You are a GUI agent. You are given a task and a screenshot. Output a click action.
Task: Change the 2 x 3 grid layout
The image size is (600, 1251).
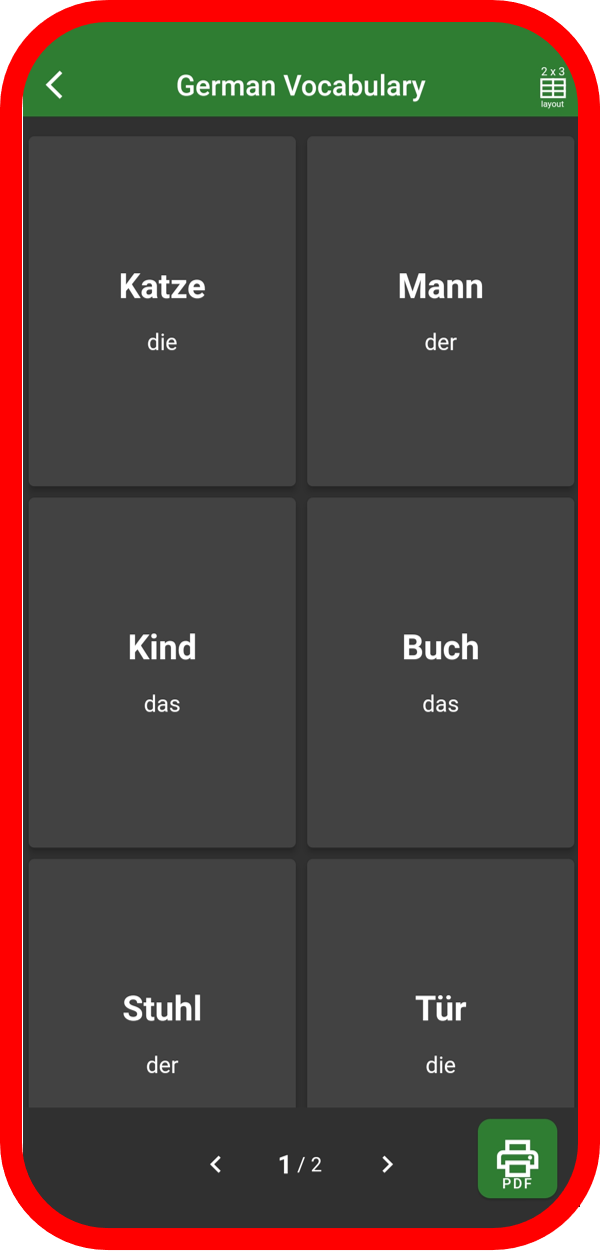pos(552,88)
